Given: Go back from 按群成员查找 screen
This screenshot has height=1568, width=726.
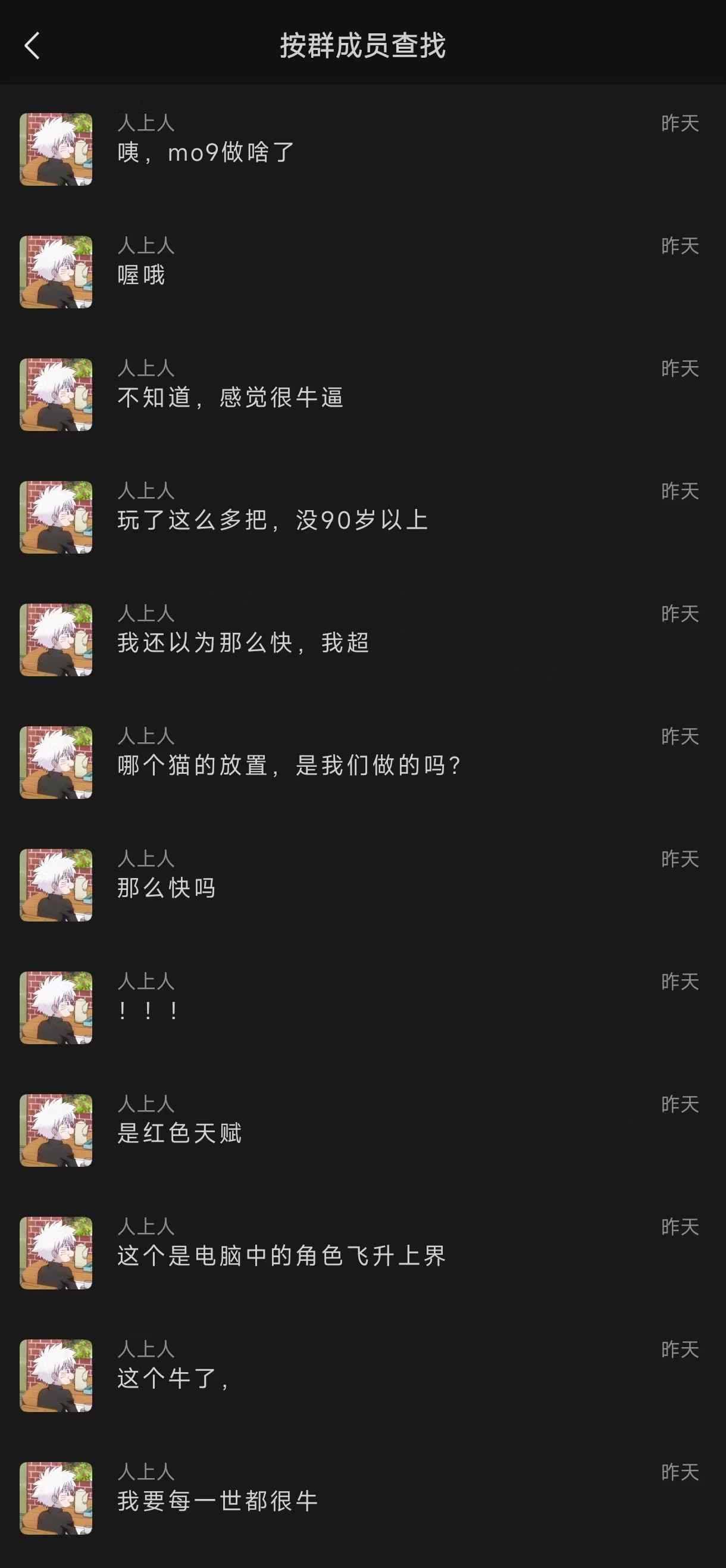Looking at the screenshot, I should pyautogui.click(x=32, y=46).
